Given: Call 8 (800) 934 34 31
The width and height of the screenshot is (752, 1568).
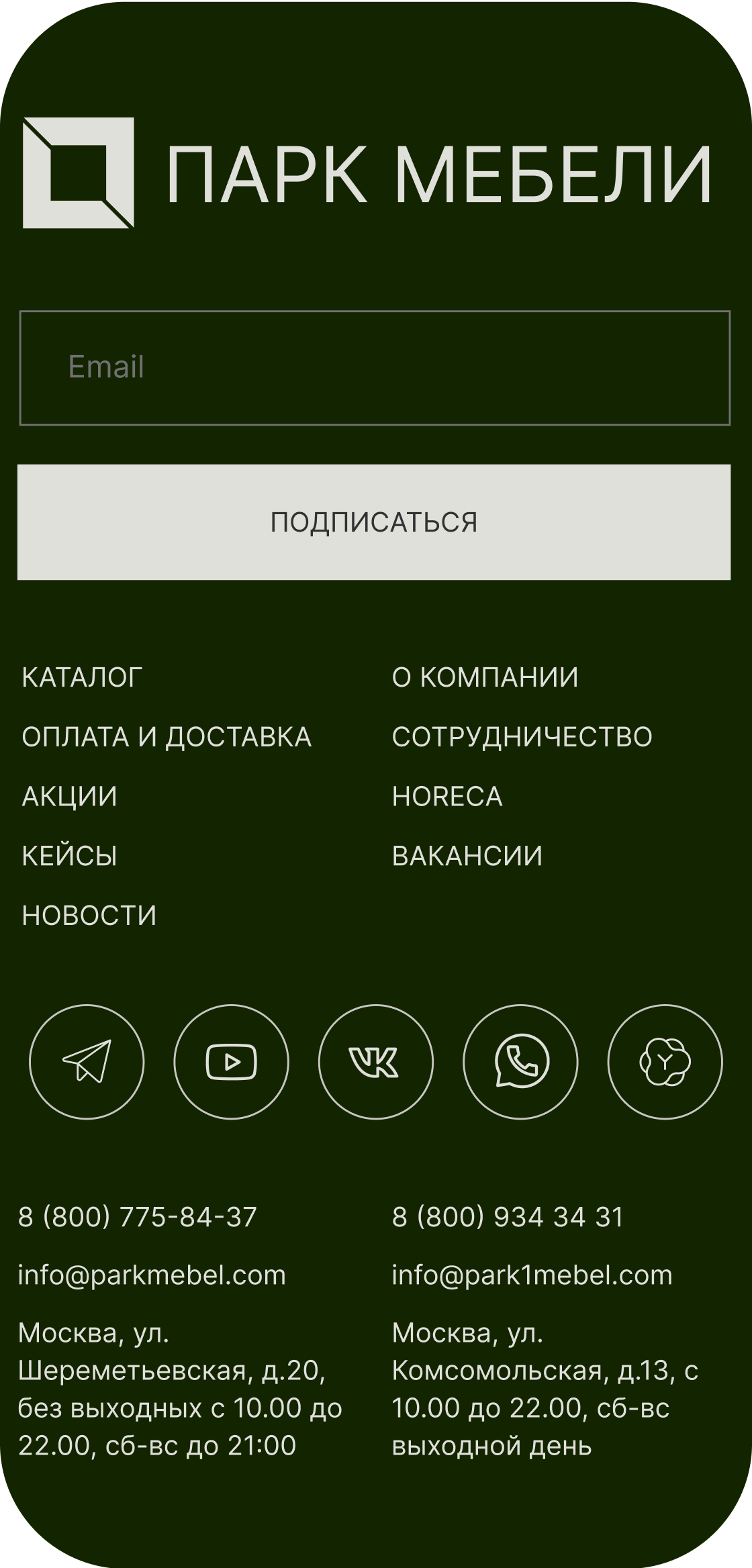Looking at the screenshot, I should point(508,1217).
